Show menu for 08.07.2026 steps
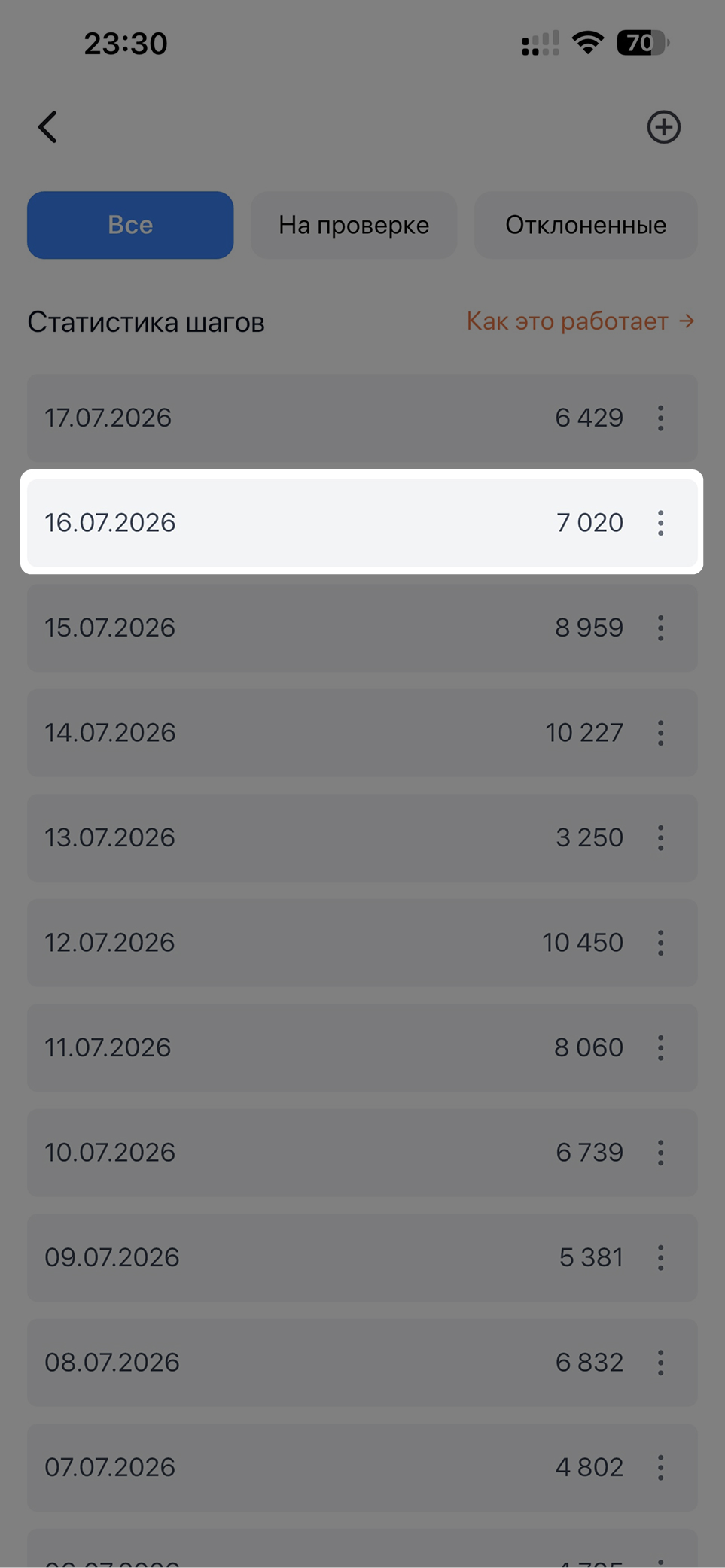The width and height of the screenshot is (725, 1568). [x=660, y=1363]
